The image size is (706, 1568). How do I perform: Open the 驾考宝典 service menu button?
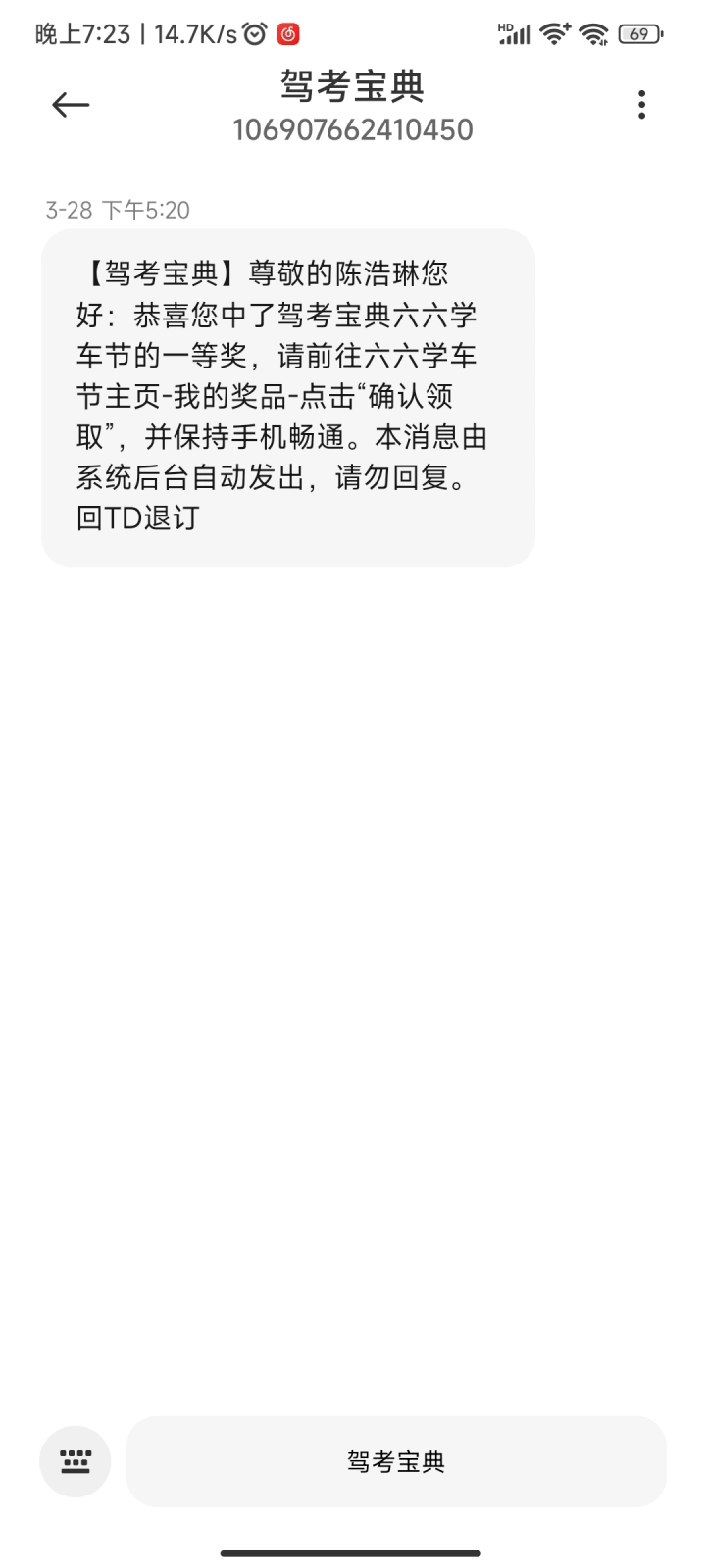coord(396,1461)
